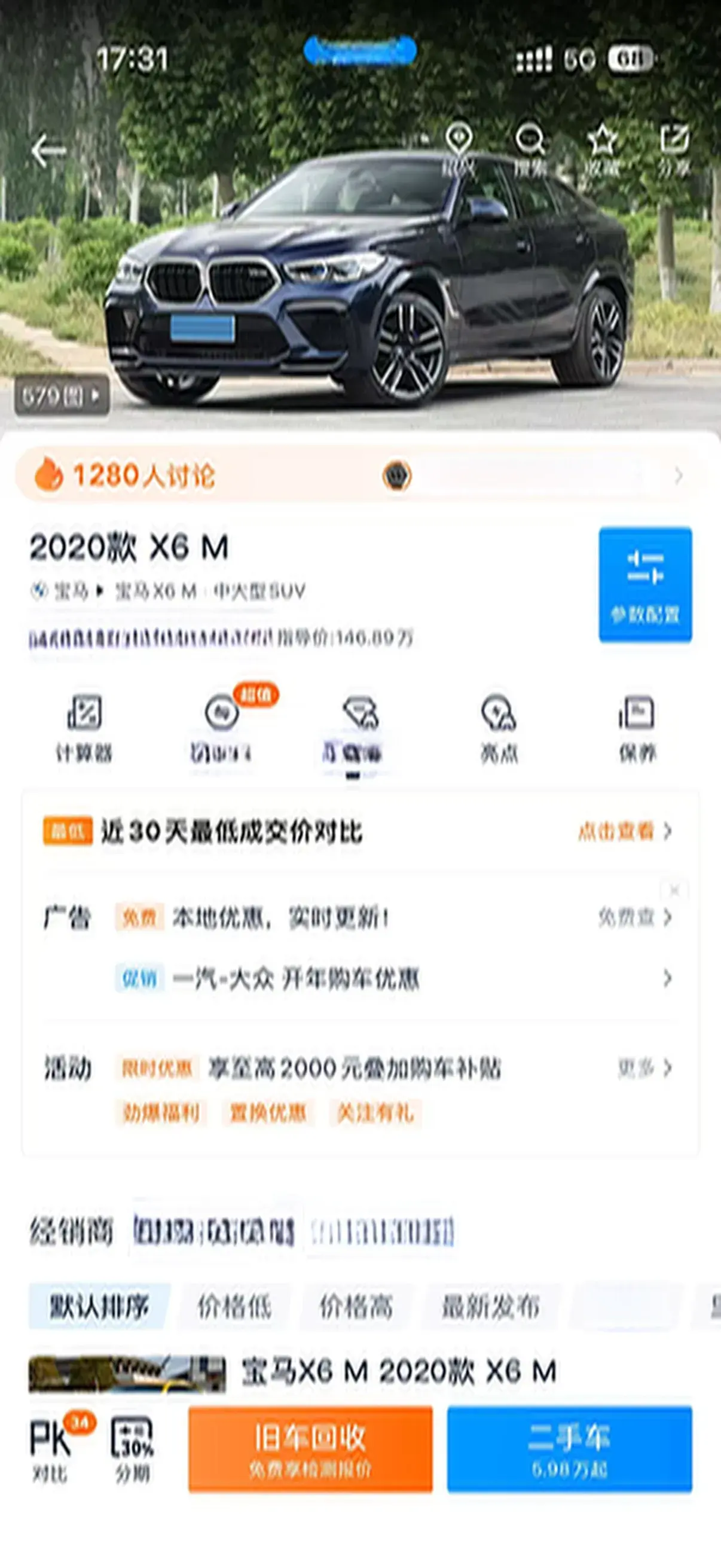Dismiss the 广告 ad section

pyautogui.click(x=674, y=890)
